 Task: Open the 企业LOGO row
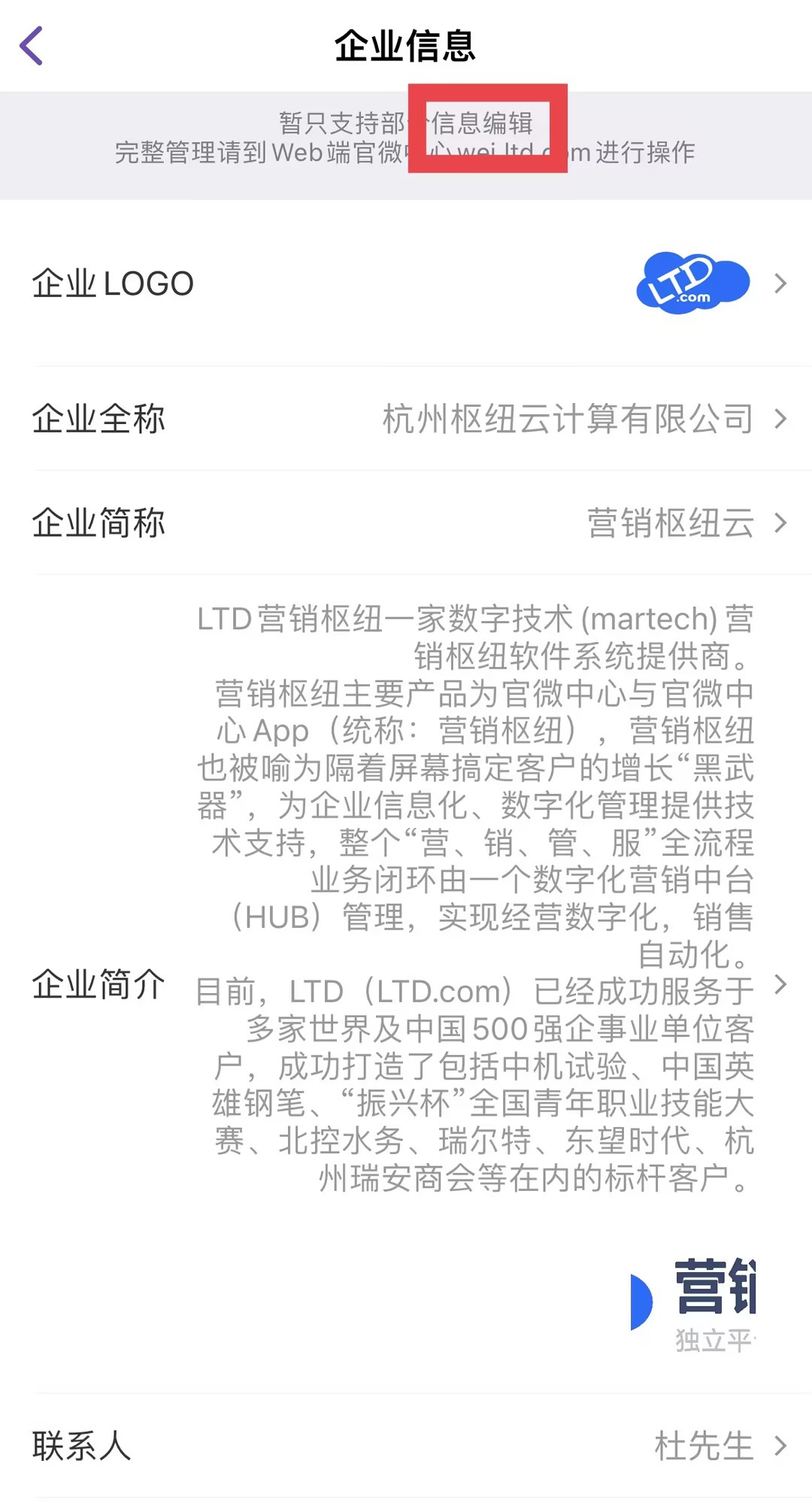coord(406,284)
